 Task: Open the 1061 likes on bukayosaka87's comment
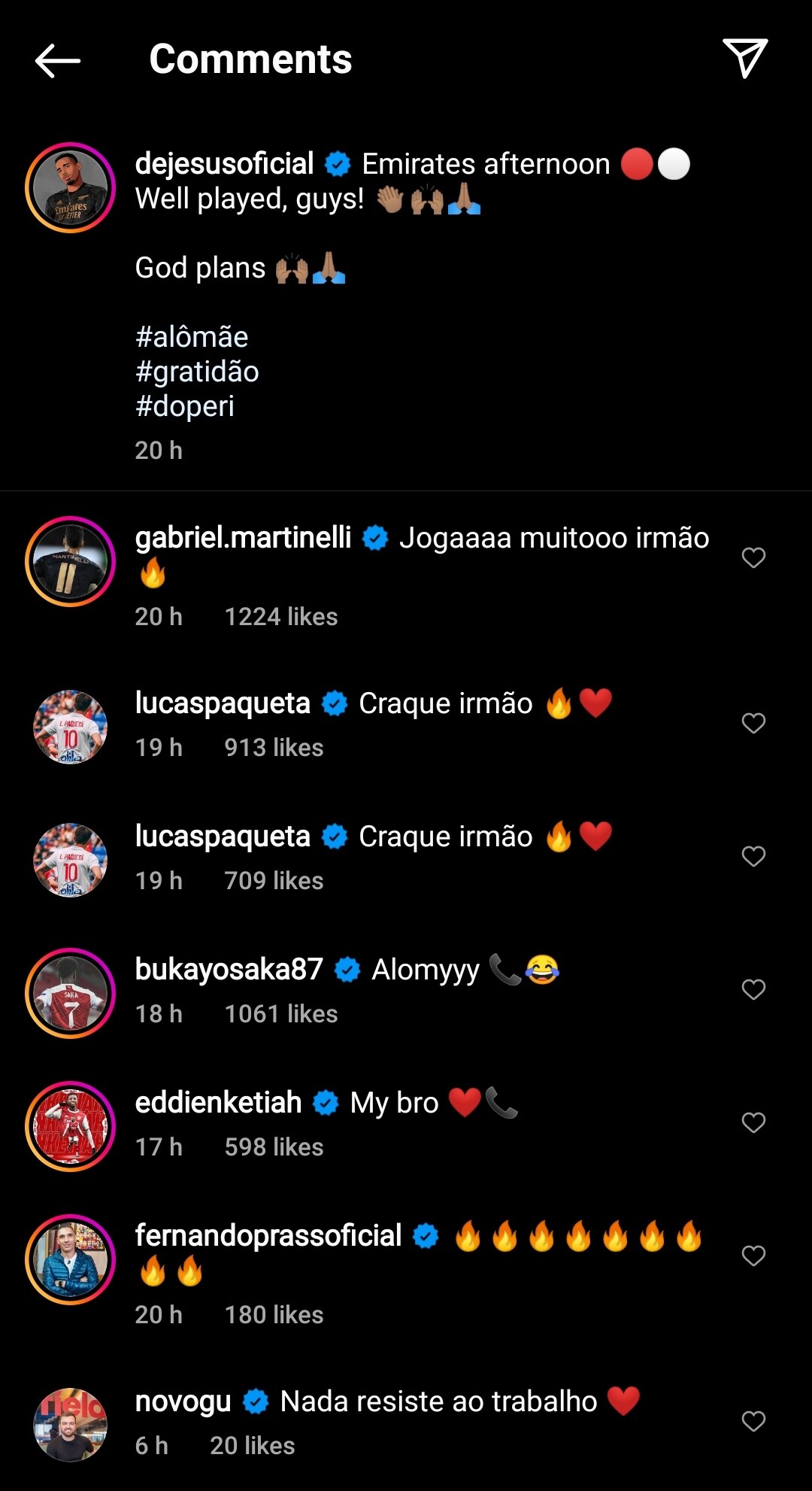pyautogui.click(x=281, y=1014)
